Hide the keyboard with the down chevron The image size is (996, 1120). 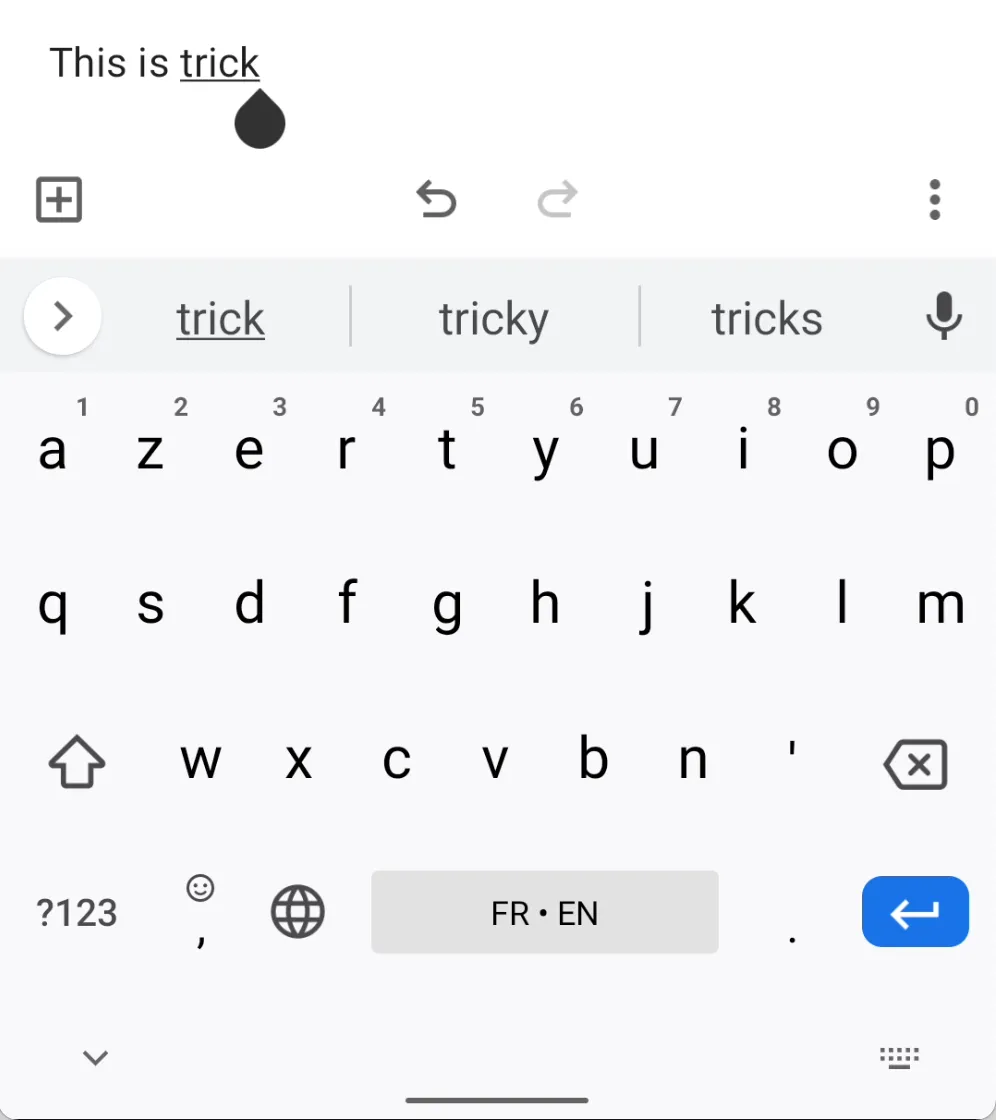coord(95,1057)
